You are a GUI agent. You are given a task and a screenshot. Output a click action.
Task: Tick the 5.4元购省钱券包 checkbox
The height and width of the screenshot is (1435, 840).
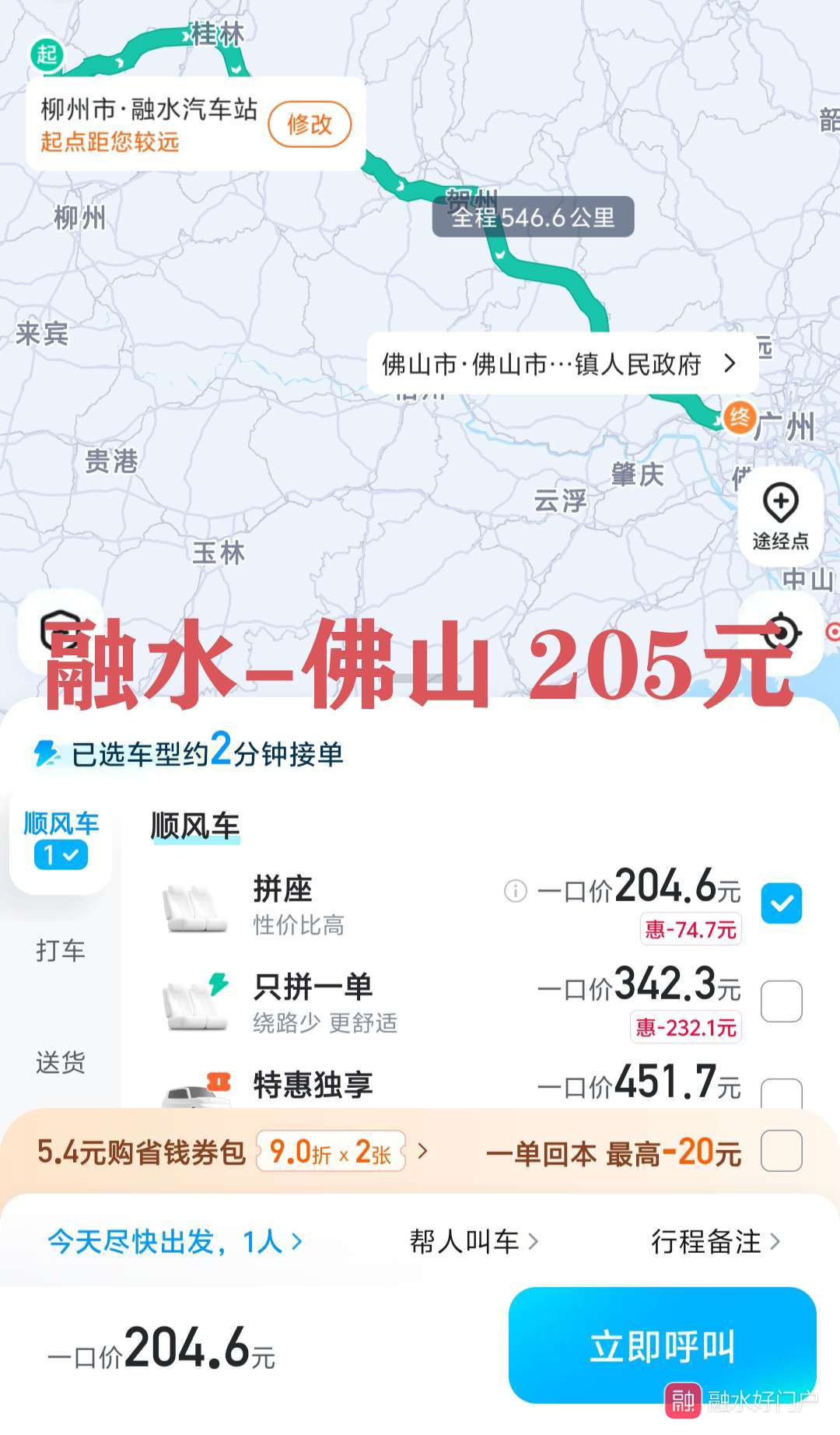click(781, 1151)
